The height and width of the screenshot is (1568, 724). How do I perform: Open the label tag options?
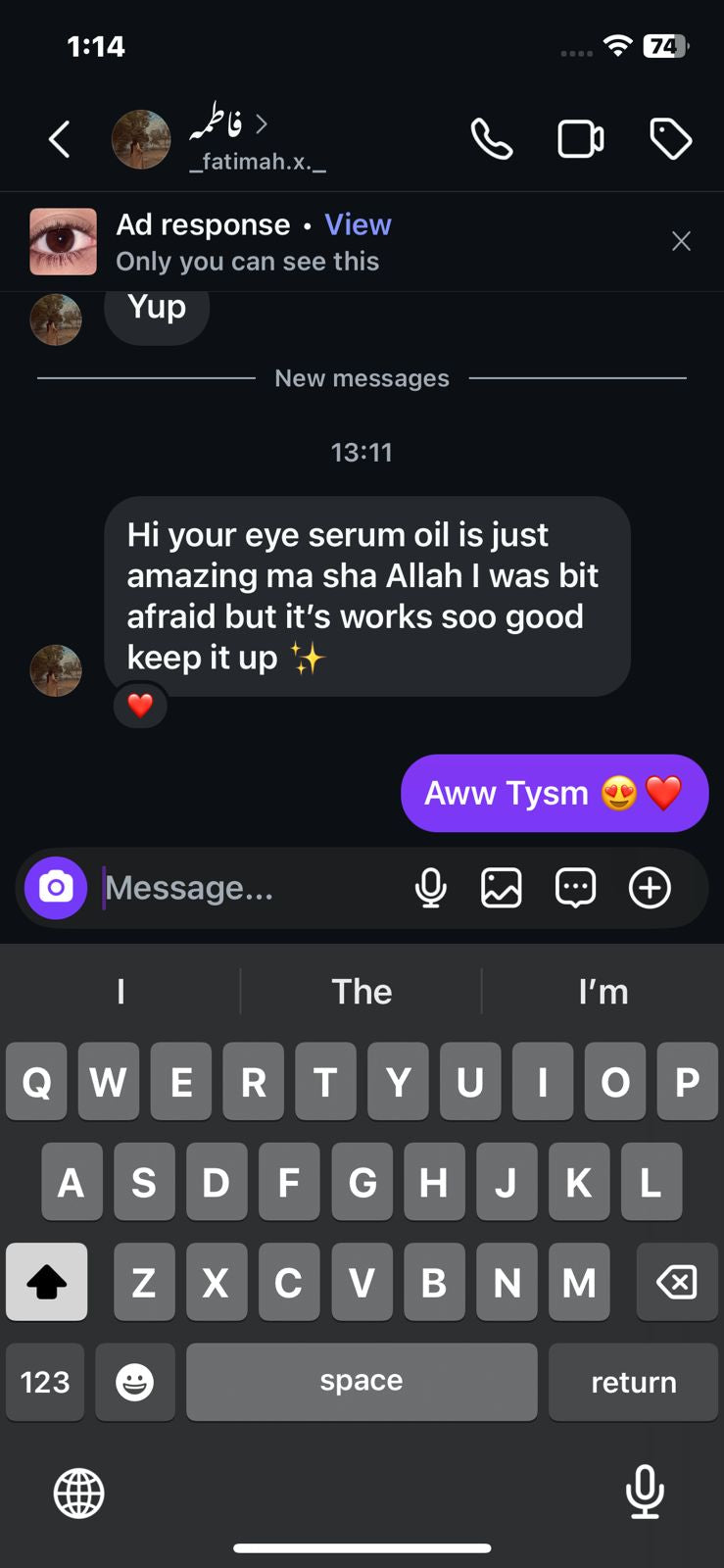[x=671, y=139]
